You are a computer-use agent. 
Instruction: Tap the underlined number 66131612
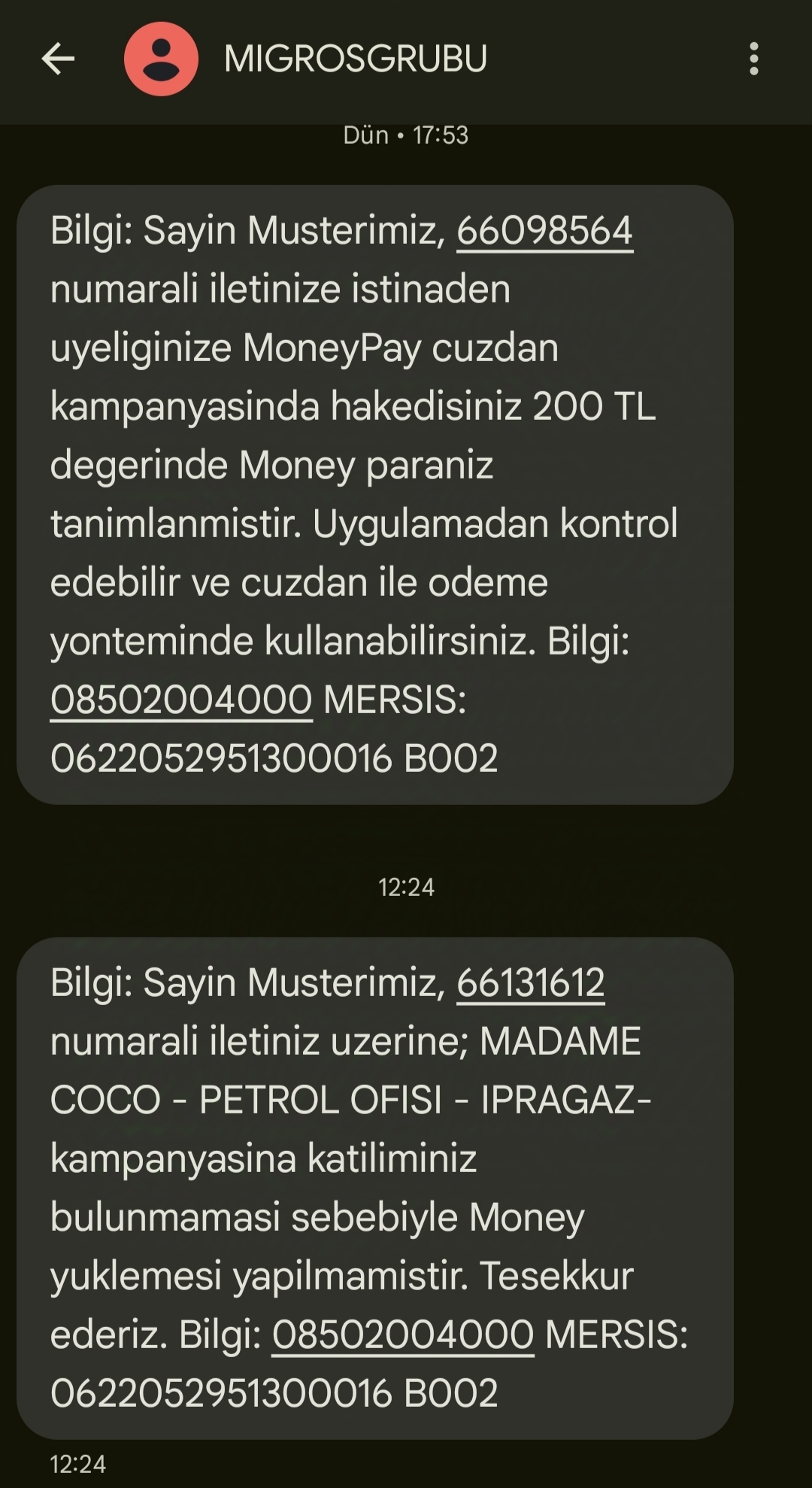[531, 983]
